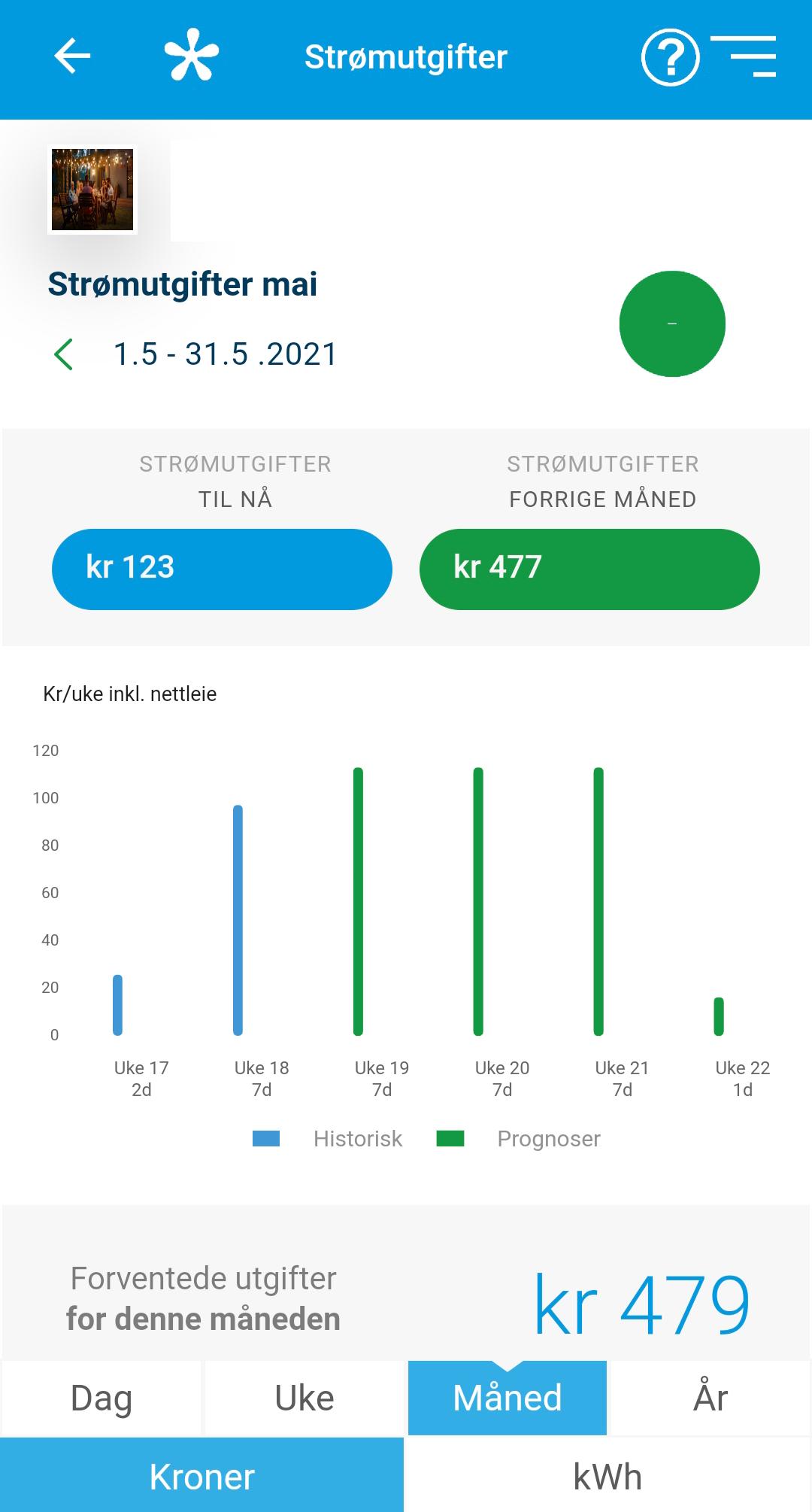Screen dimensions: 812x1512
Task: Open the asterisk home icon
Action: coord(192,56)
